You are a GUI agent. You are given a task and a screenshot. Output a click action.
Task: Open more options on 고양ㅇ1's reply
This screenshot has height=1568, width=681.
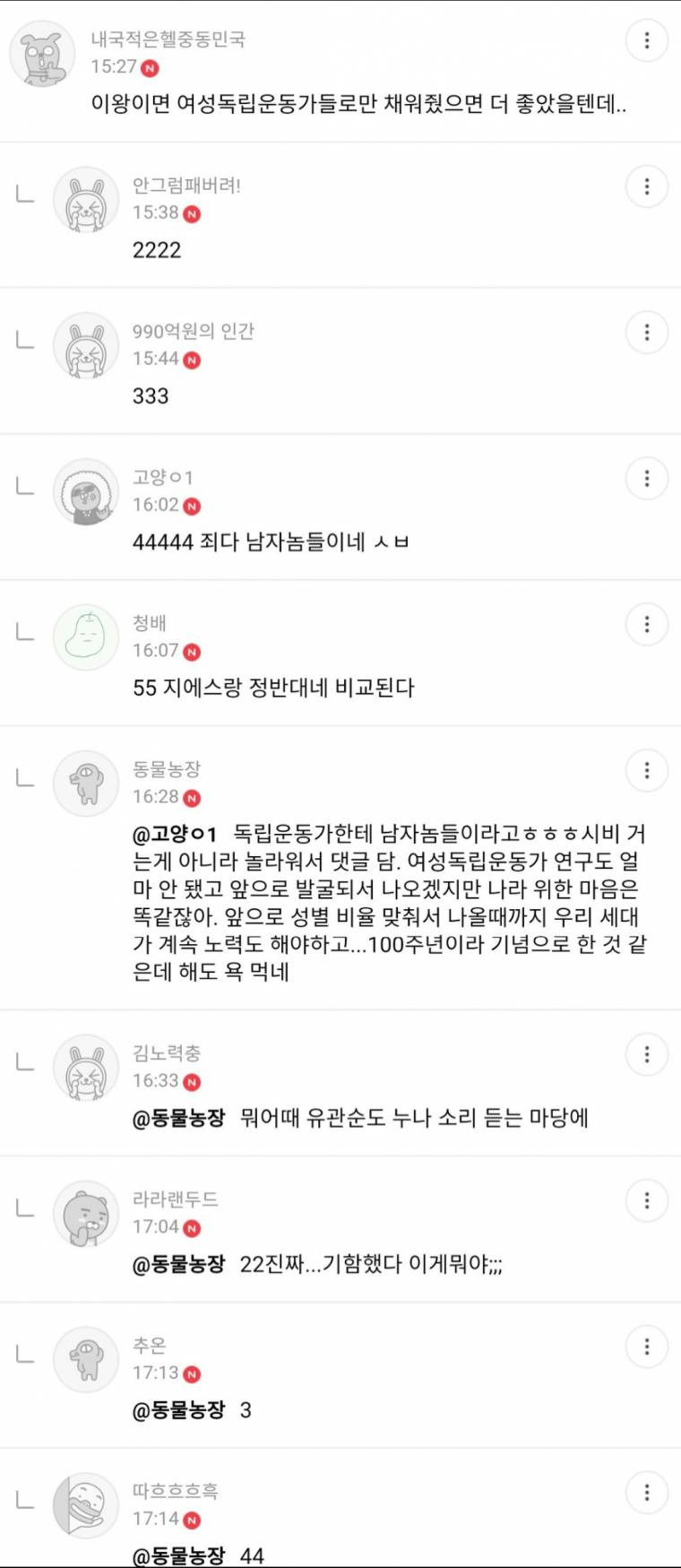coord(647,480)
